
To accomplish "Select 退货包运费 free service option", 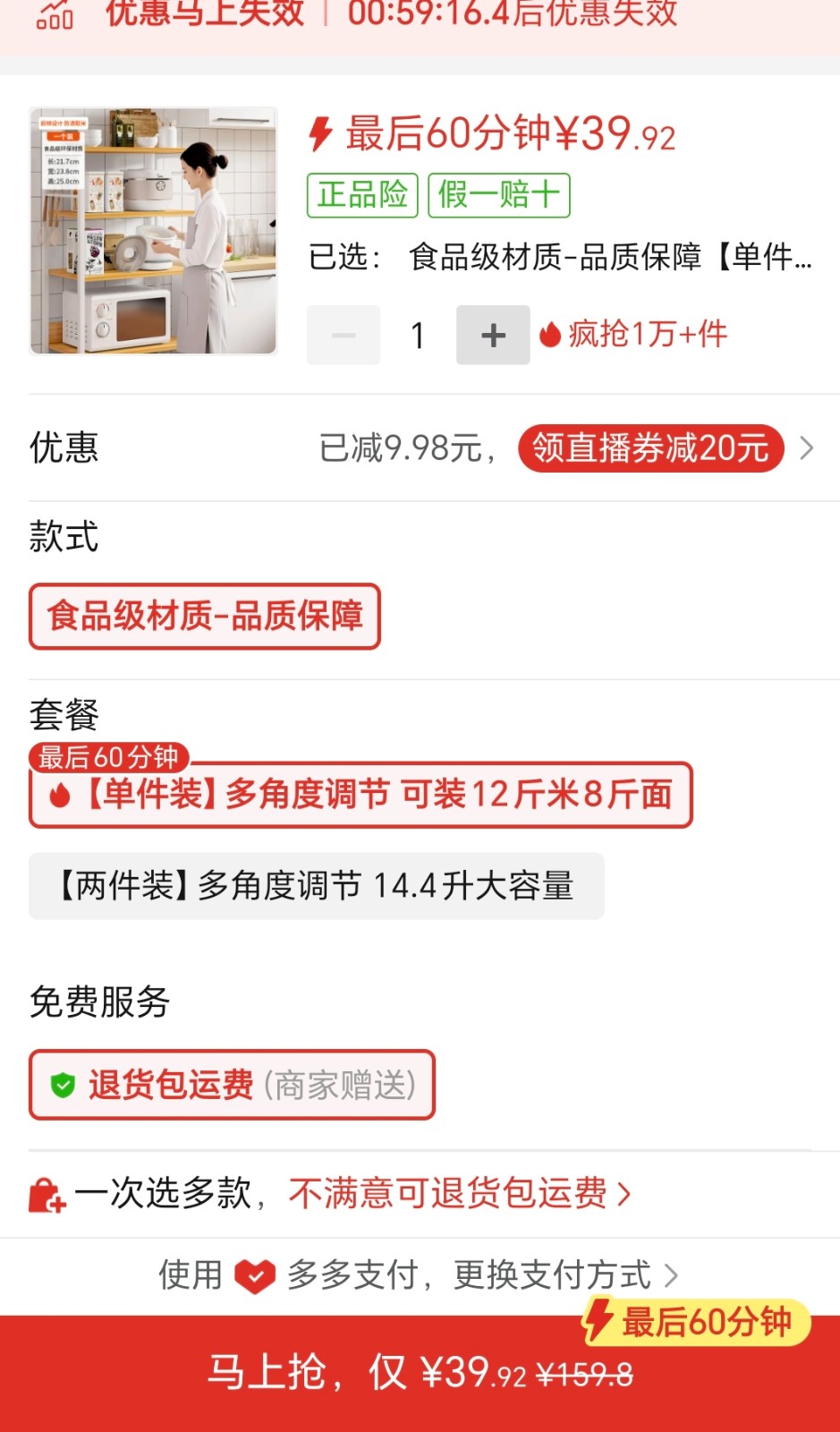I will pos(232,1085).
